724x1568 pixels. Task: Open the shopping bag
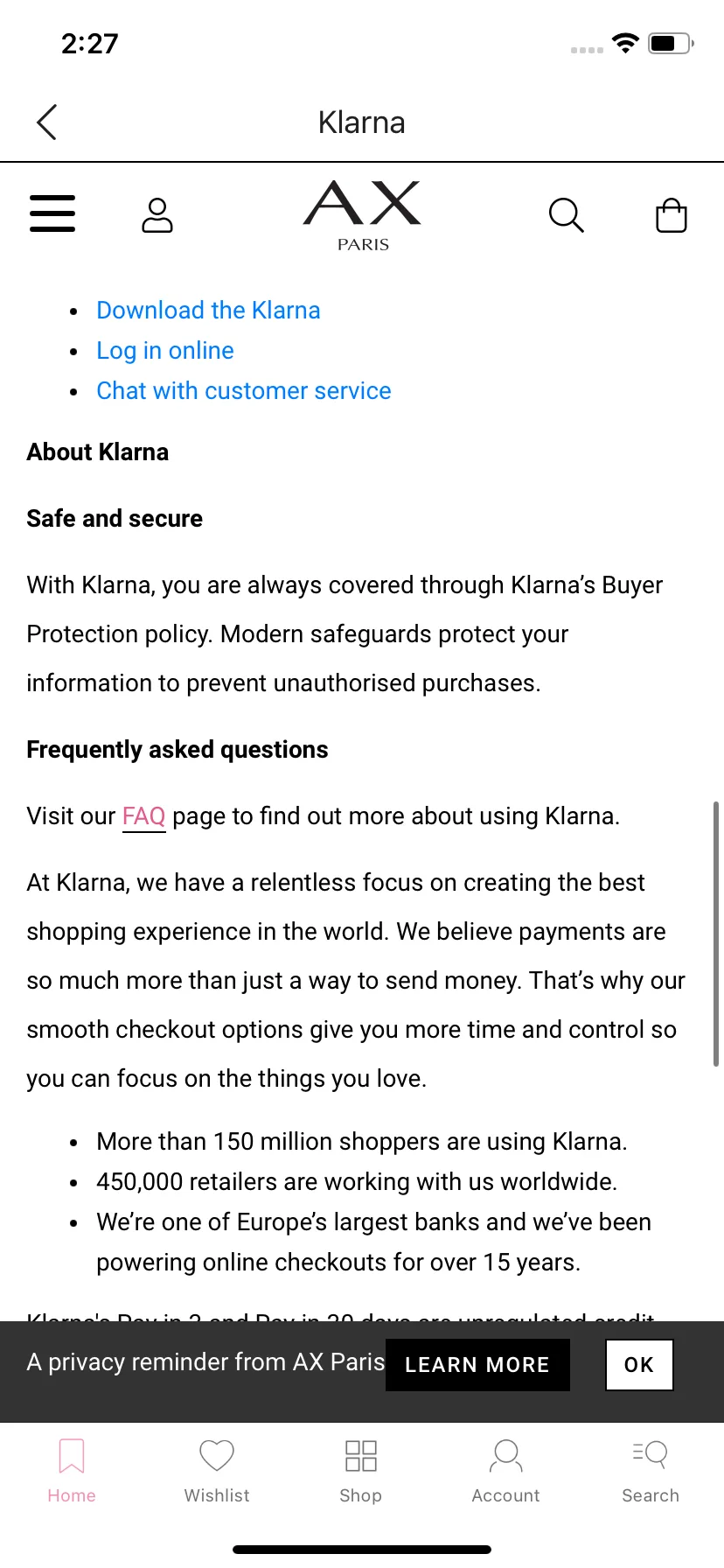(x=672, y=215)
